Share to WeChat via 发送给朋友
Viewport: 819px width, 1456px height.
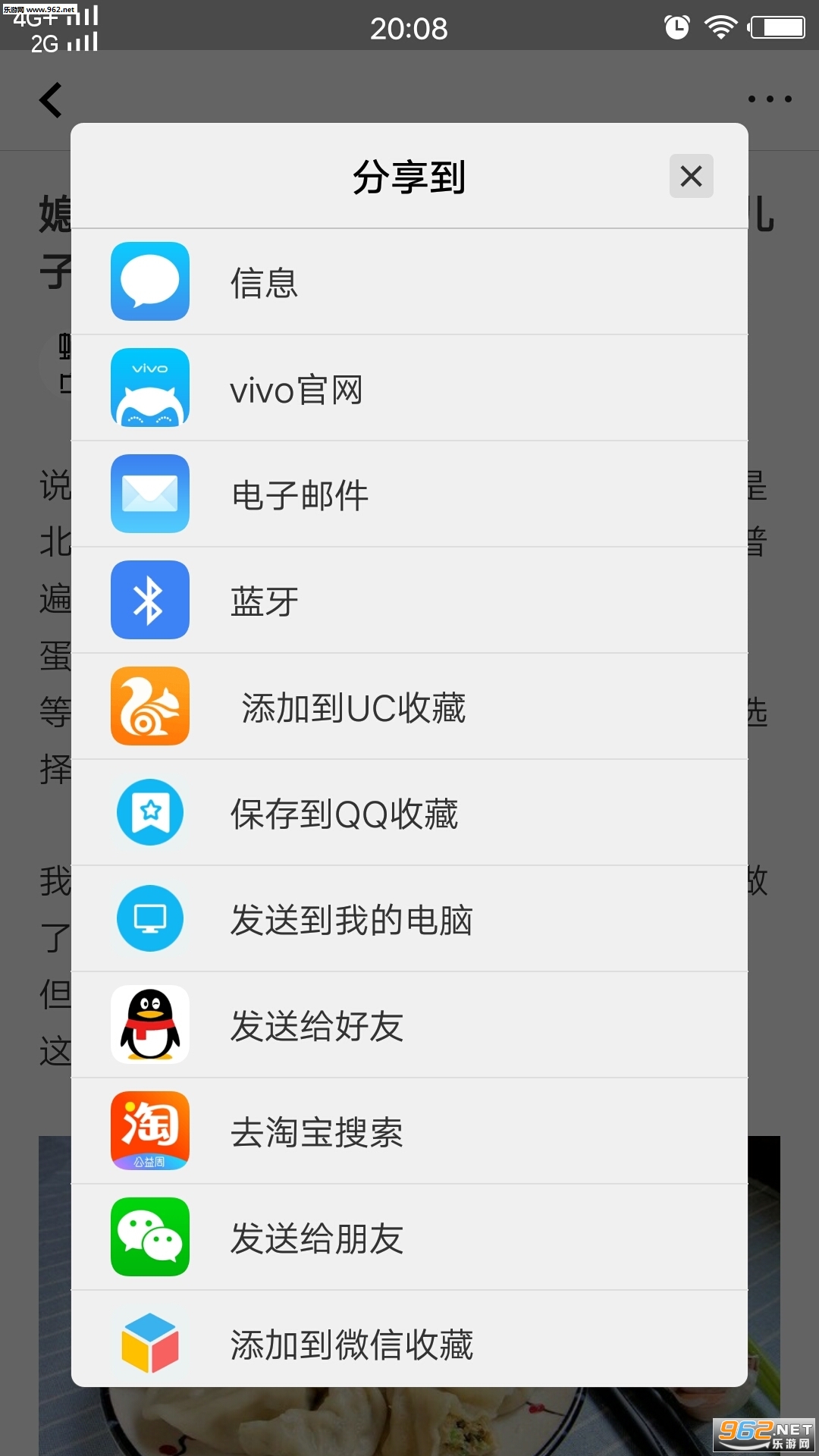(409, 1238)
